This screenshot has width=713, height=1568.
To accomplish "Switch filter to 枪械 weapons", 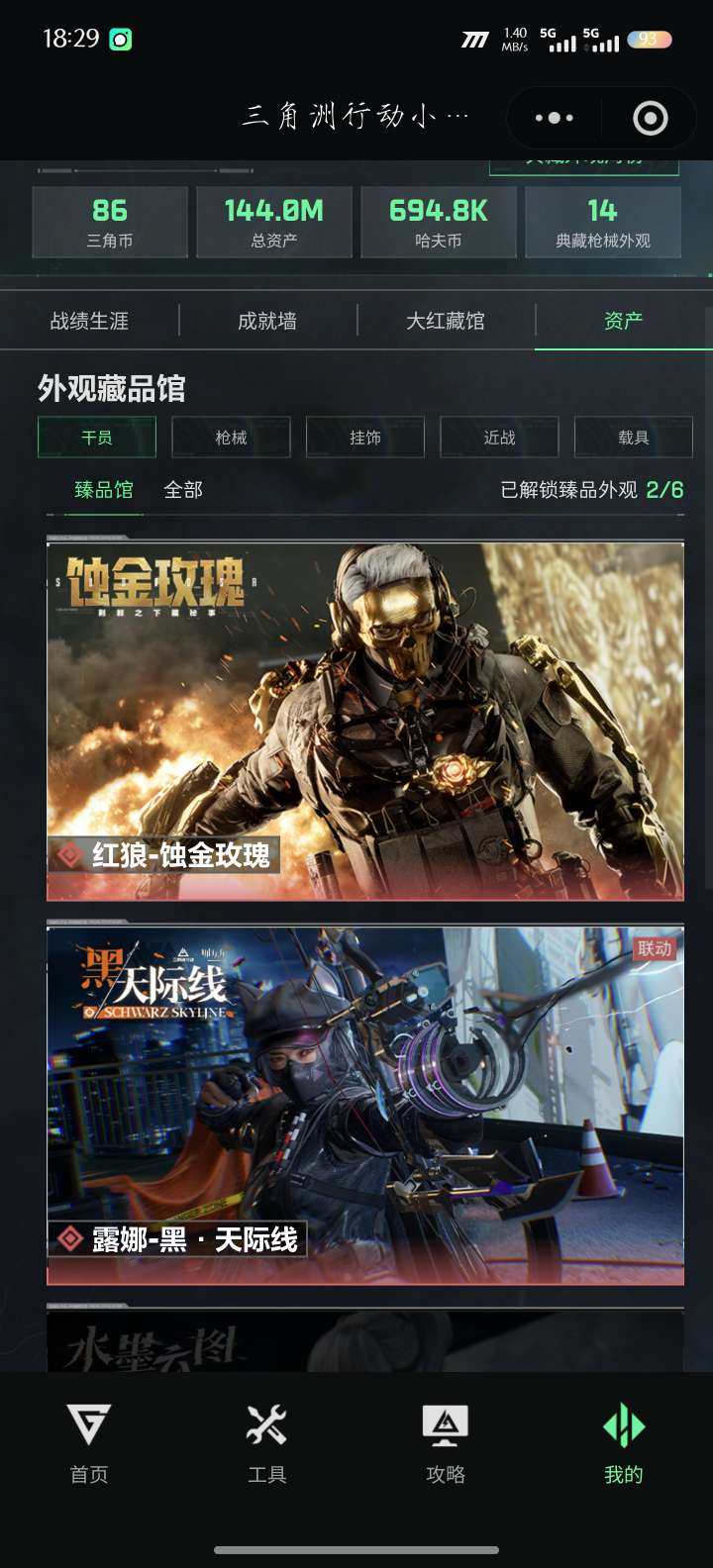I will tap(231, 437).
